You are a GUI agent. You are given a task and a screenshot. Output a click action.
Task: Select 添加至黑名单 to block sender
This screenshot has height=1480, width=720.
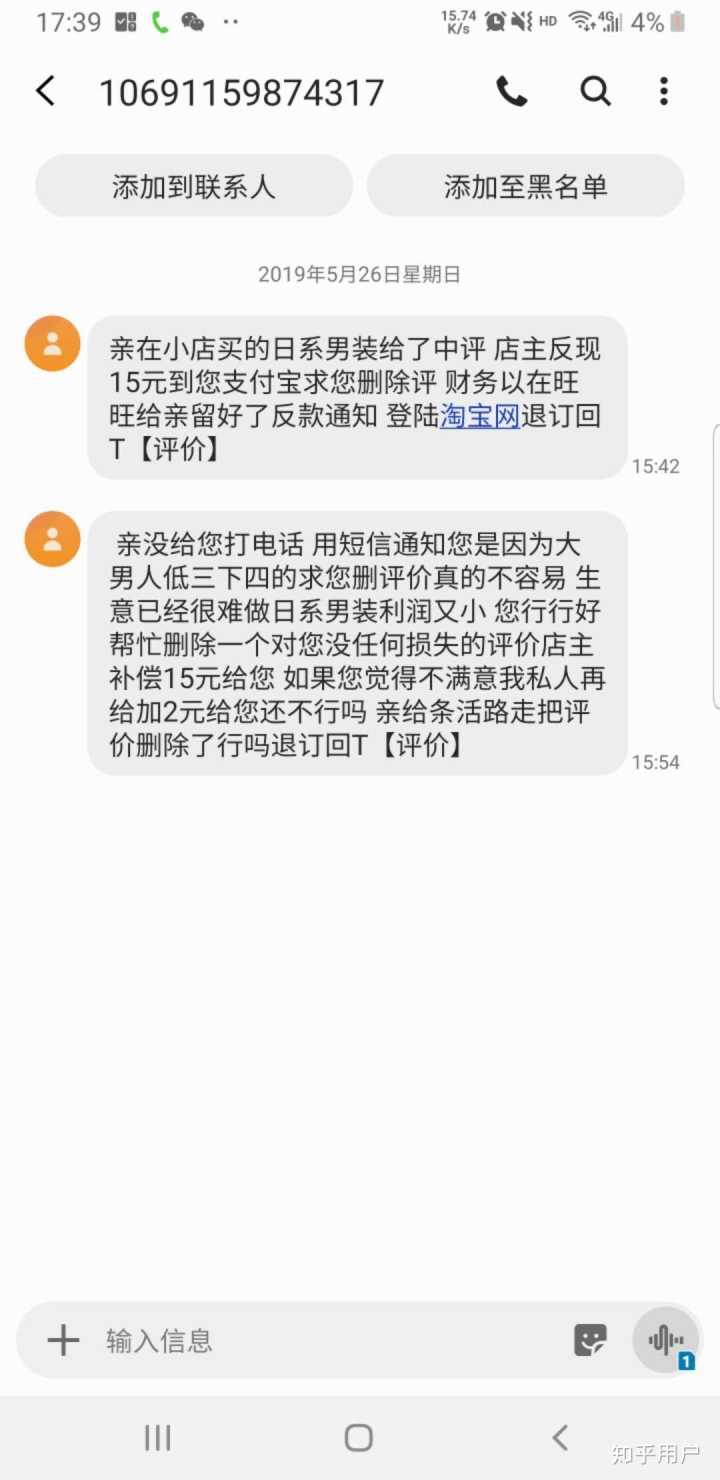pos(526,186)
